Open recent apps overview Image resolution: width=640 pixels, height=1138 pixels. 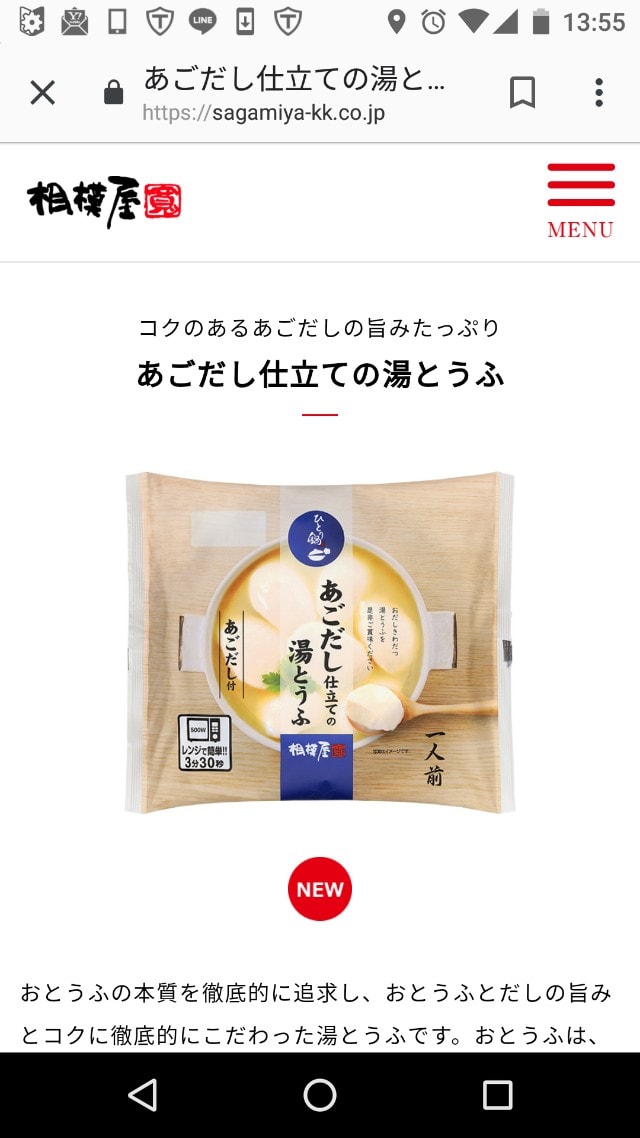tap(497, 1095)
